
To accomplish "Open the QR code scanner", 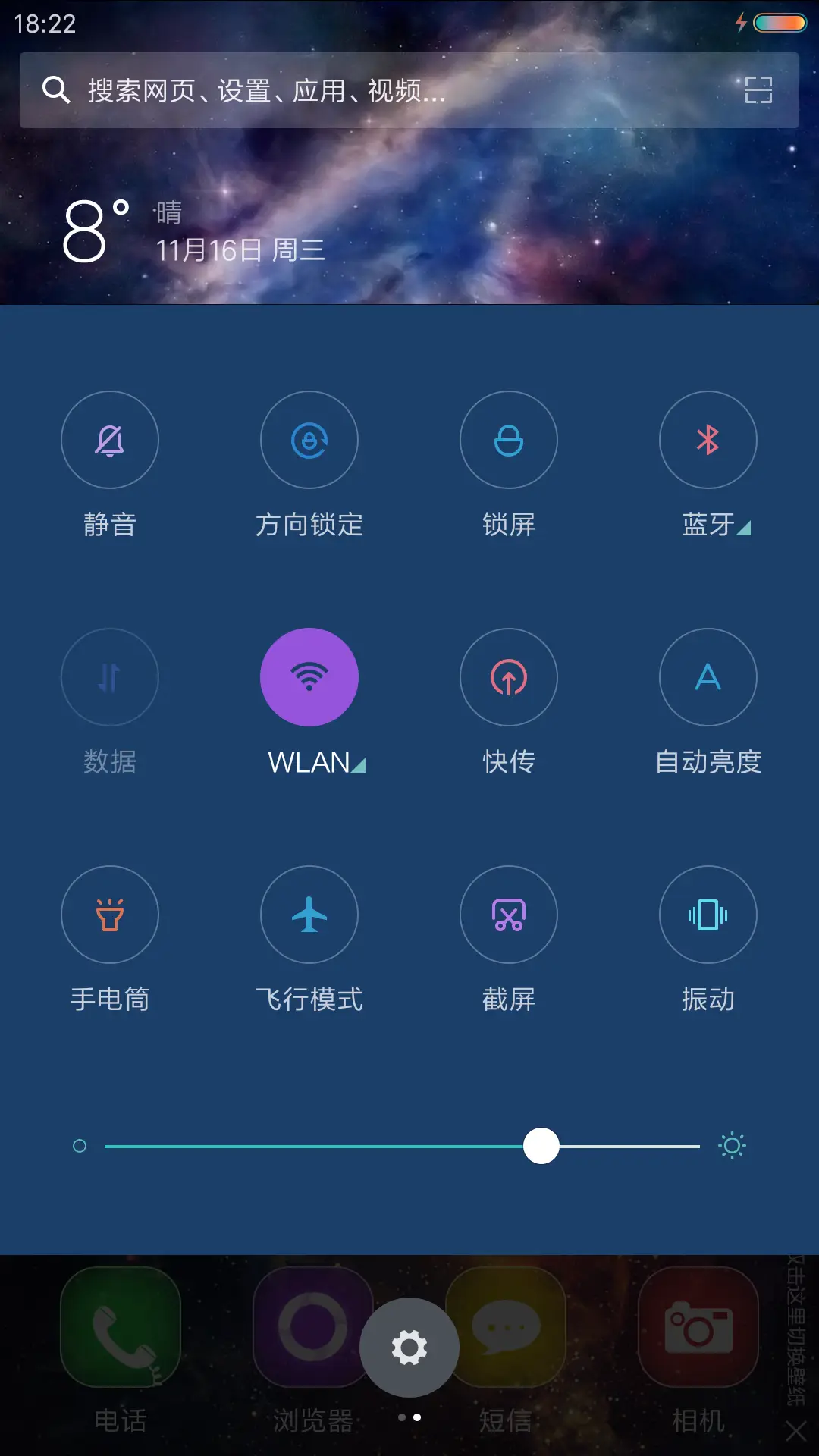I will click(x=758, y=91).
